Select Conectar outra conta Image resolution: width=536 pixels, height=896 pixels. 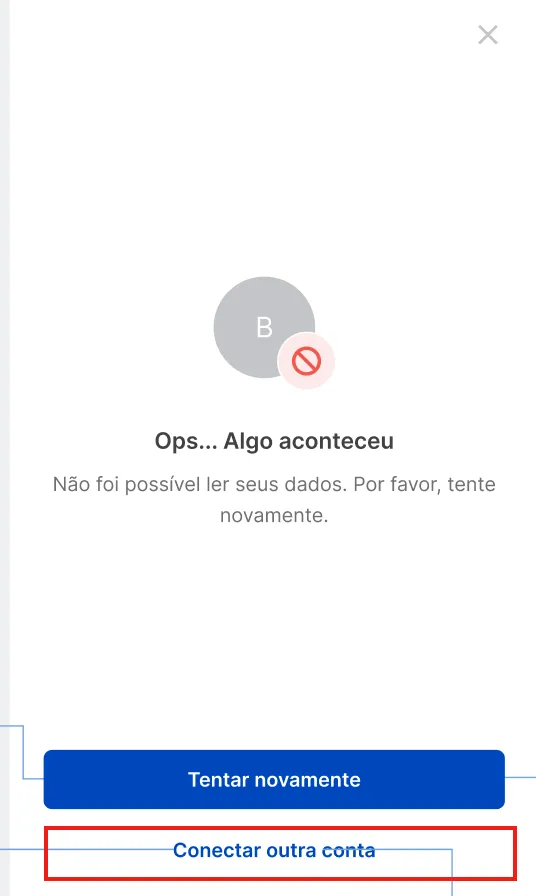(x=274, y=850)
